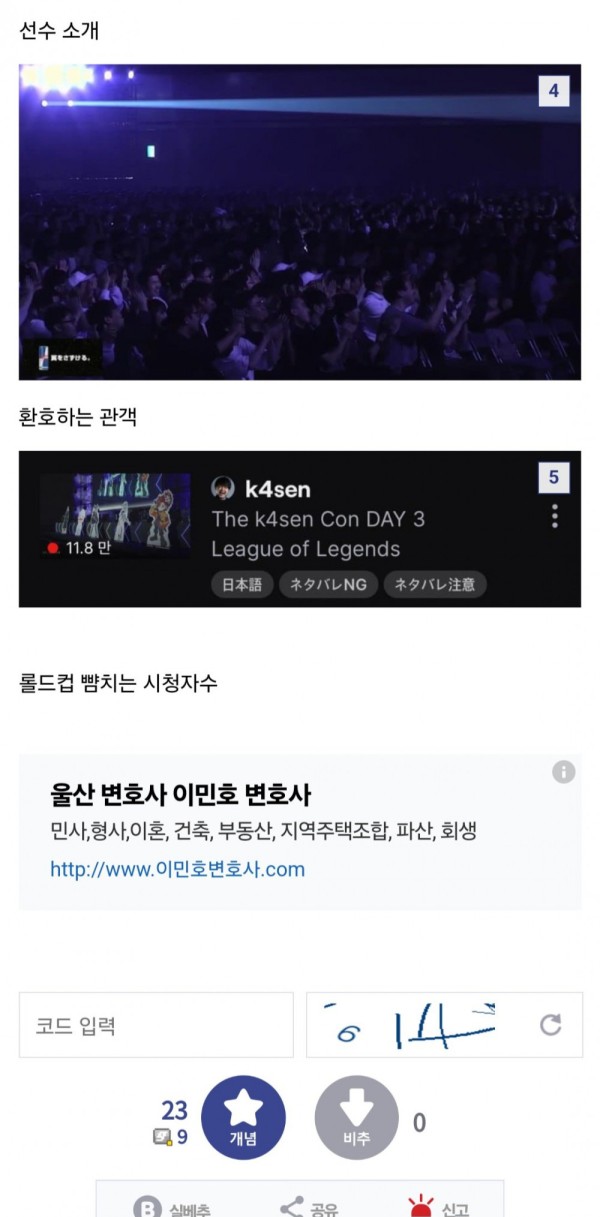
Task: Share this post via 공유
Action: click(309, 1208)
